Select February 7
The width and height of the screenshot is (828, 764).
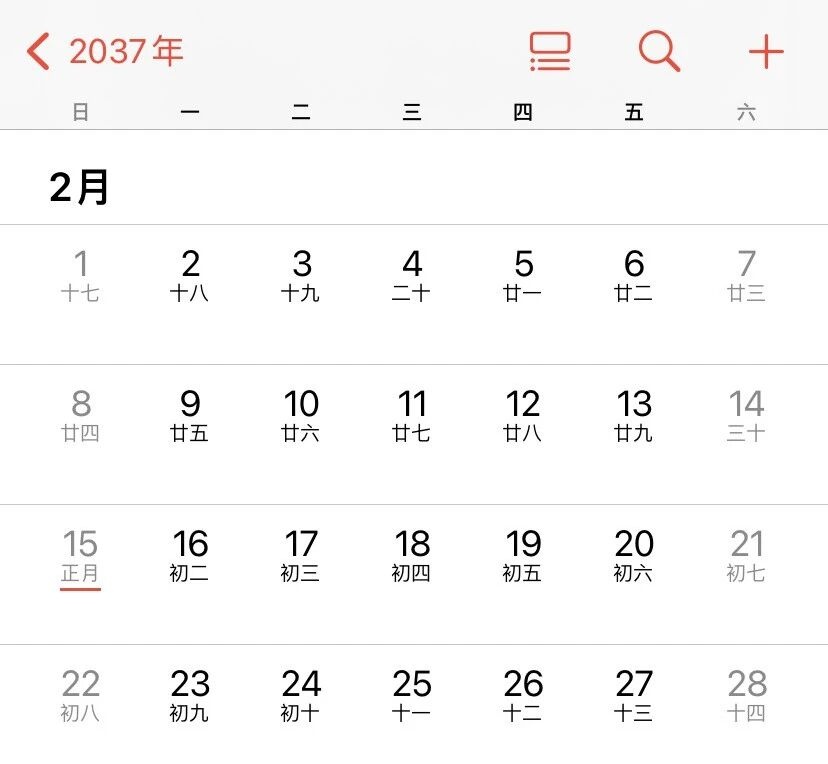click(x=746, y=274)
